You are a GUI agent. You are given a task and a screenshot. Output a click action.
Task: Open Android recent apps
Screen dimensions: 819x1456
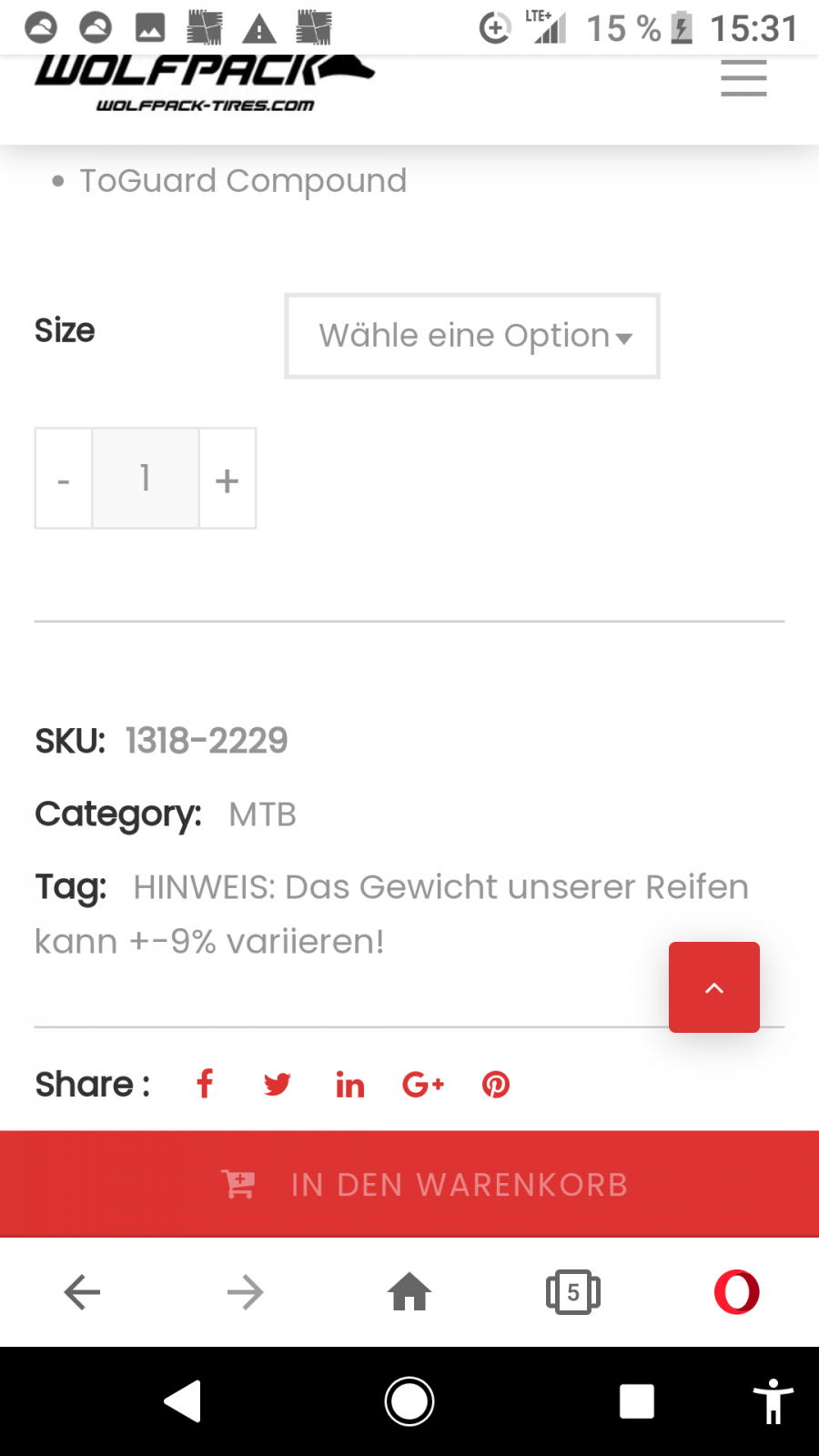tap(637, 1401)
